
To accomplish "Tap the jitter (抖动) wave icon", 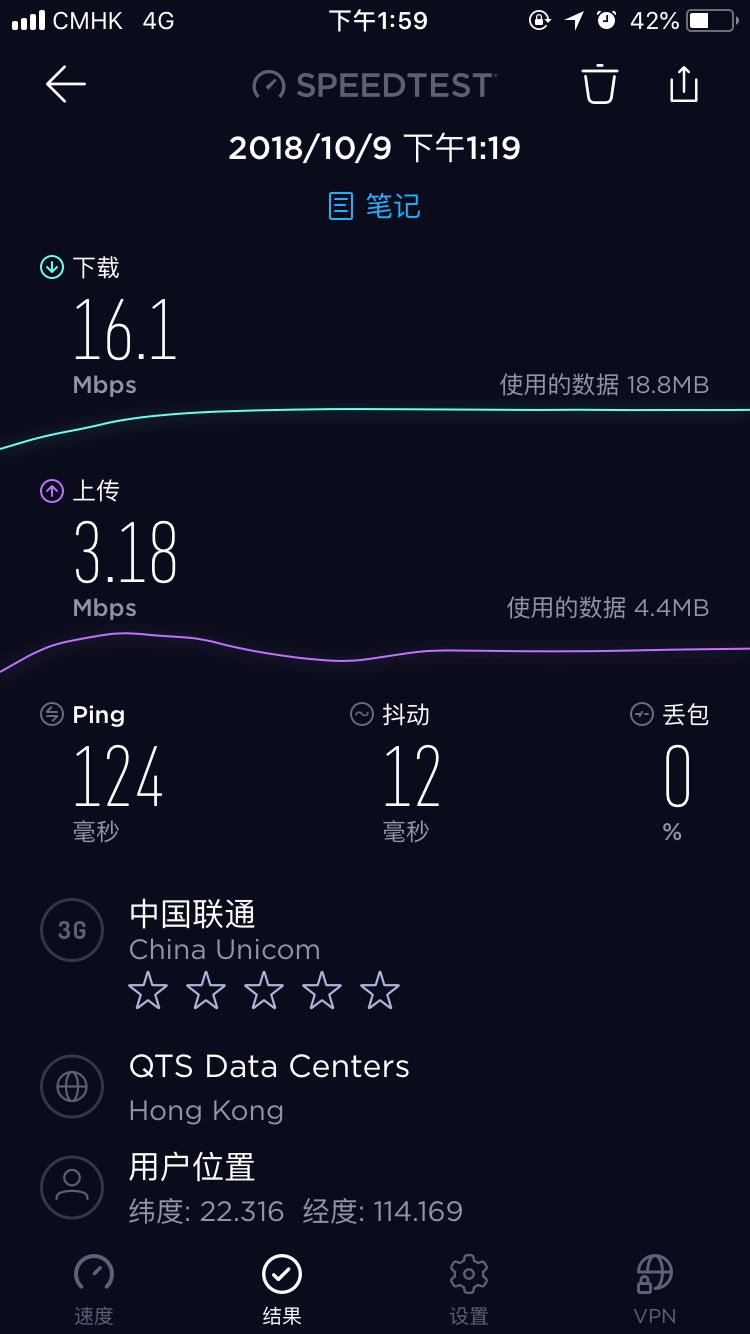I will point(363,714).
